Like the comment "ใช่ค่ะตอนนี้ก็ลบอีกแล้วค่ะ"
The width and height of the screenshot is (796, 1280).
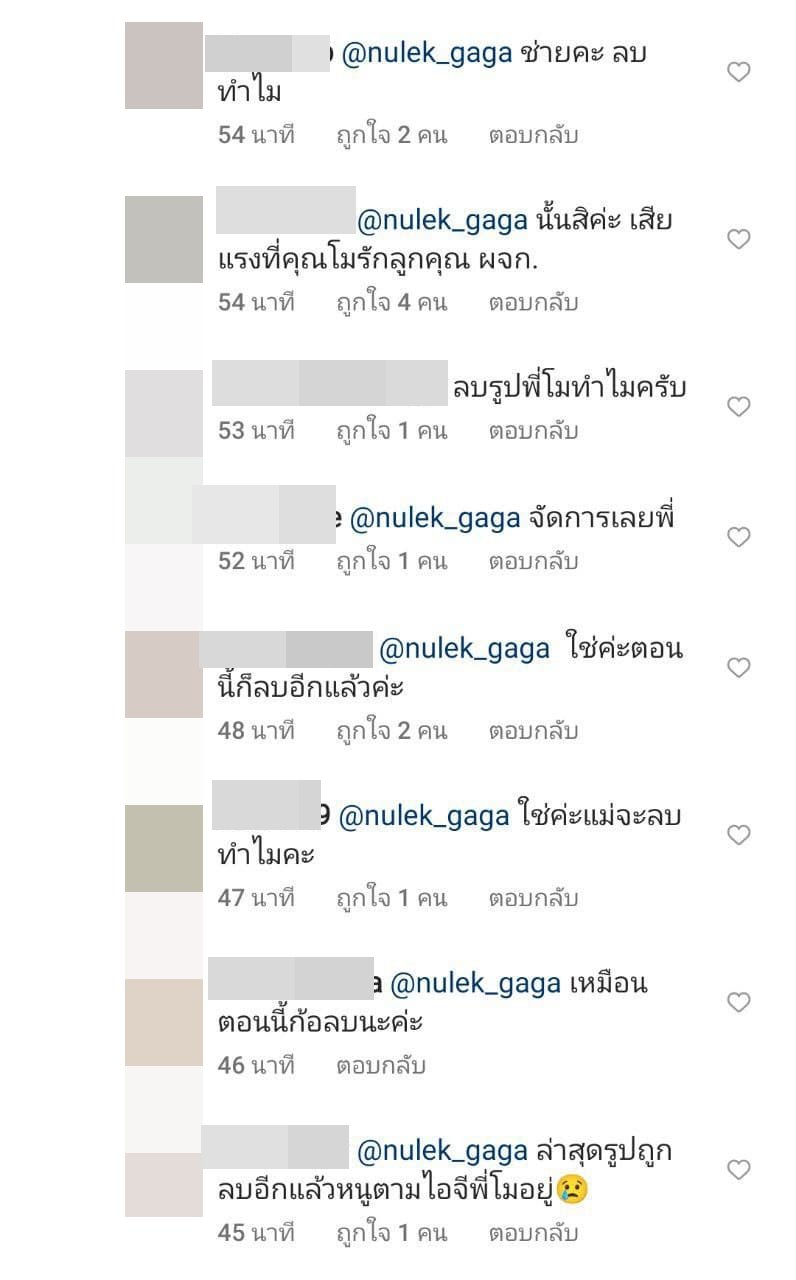[738, 668]
